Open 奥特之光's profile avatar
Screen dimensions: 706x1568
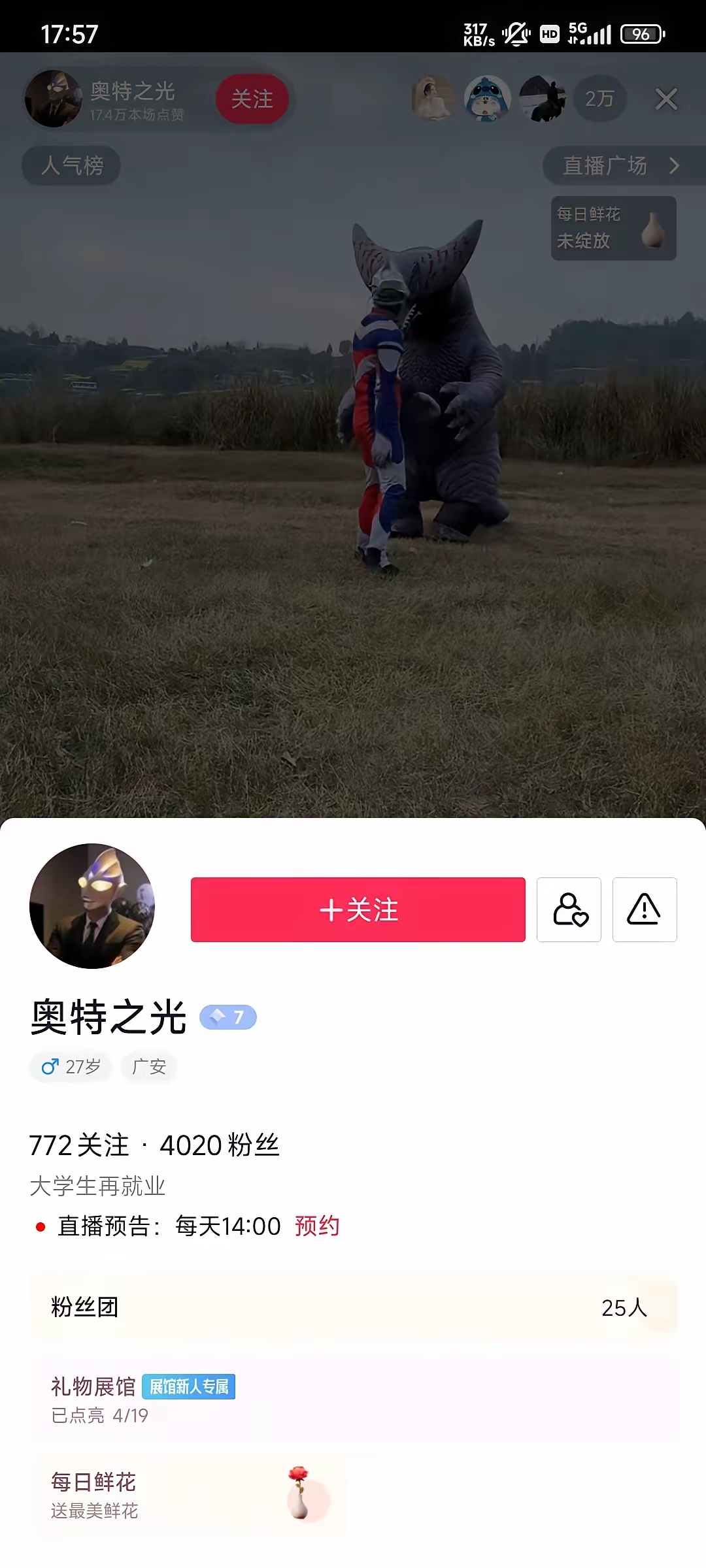(x=92, y=906)
